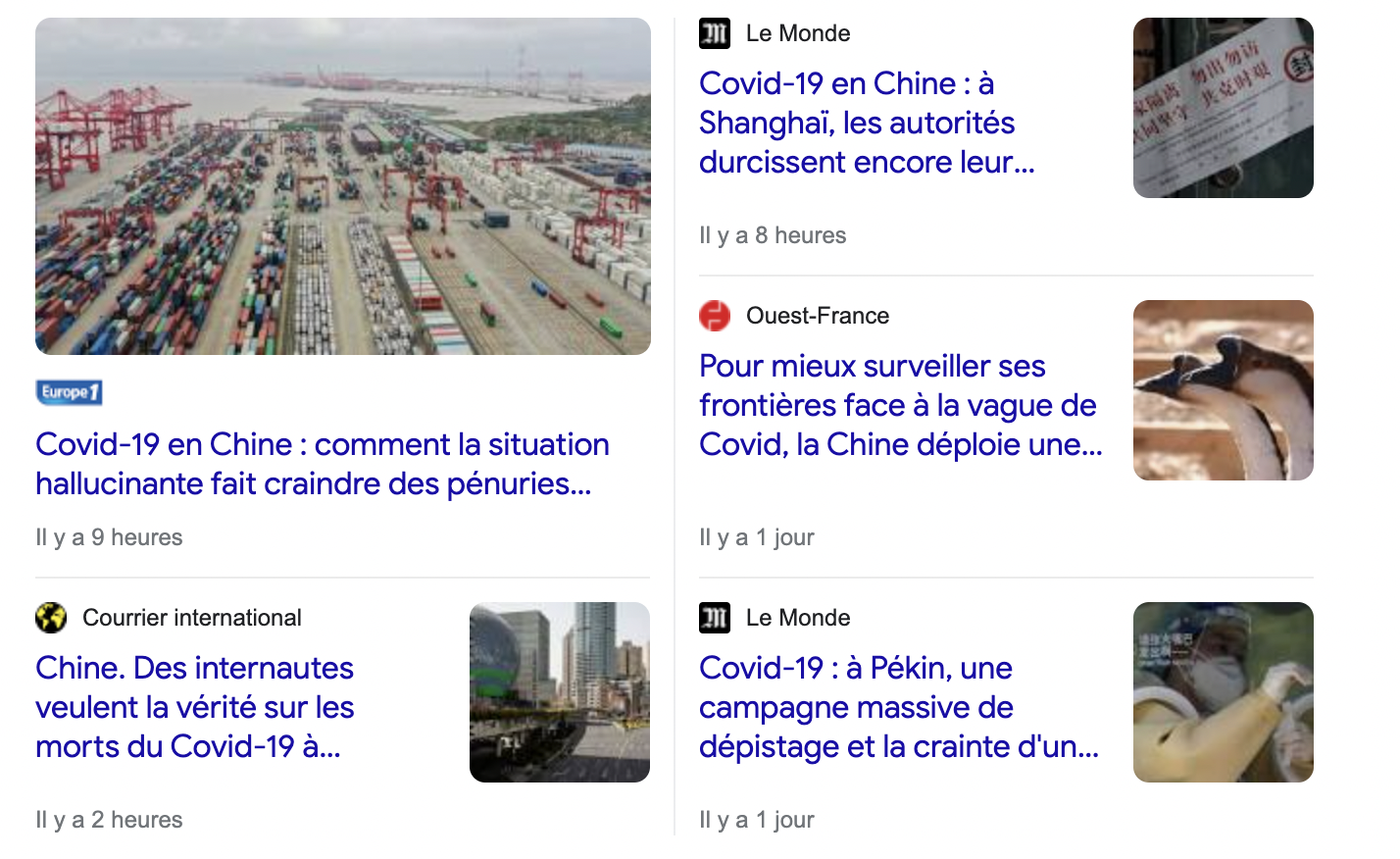Tap the penguins thumbnail image

point(1223,390)
